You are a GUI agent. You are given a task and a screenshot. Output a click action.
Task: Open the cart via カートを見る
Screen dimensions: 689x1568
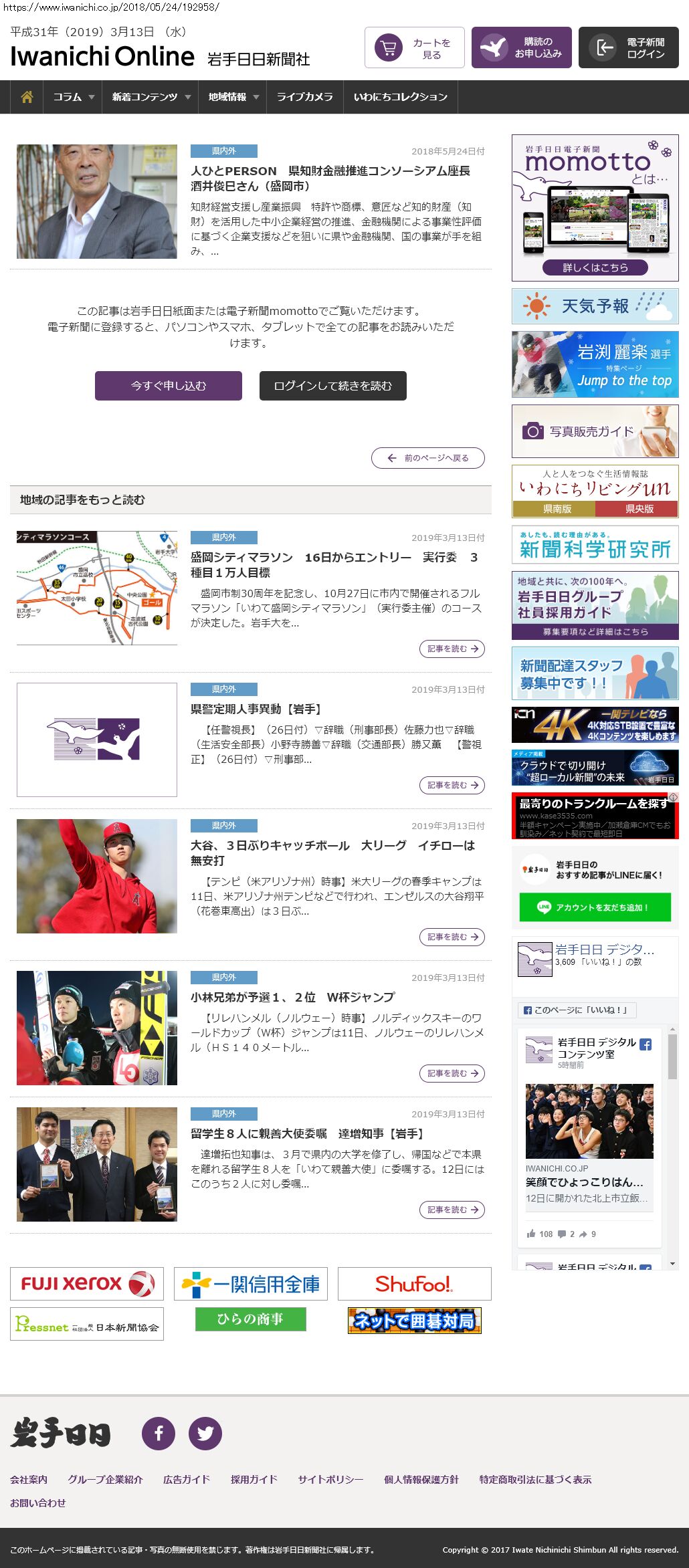(414, 47)
